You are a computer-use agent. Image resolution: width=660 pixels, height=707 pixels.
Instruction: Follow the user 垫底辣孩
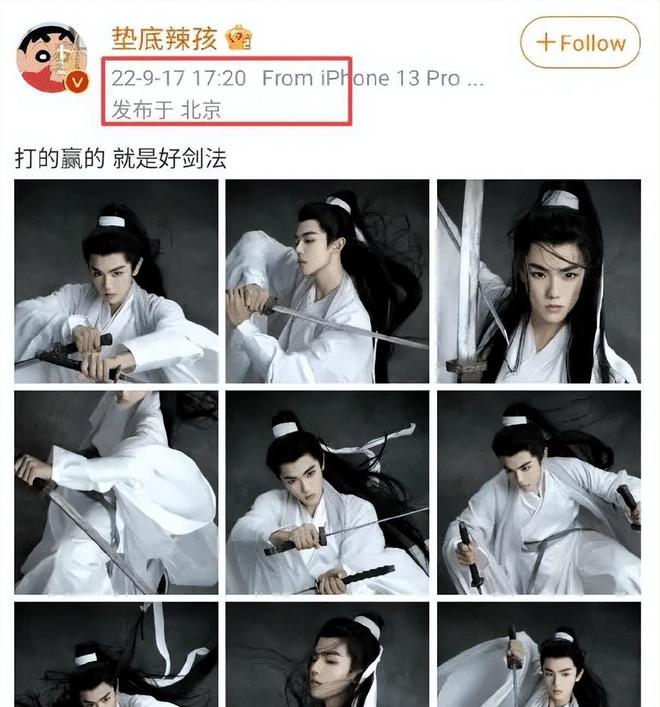(x=582, y=43)
